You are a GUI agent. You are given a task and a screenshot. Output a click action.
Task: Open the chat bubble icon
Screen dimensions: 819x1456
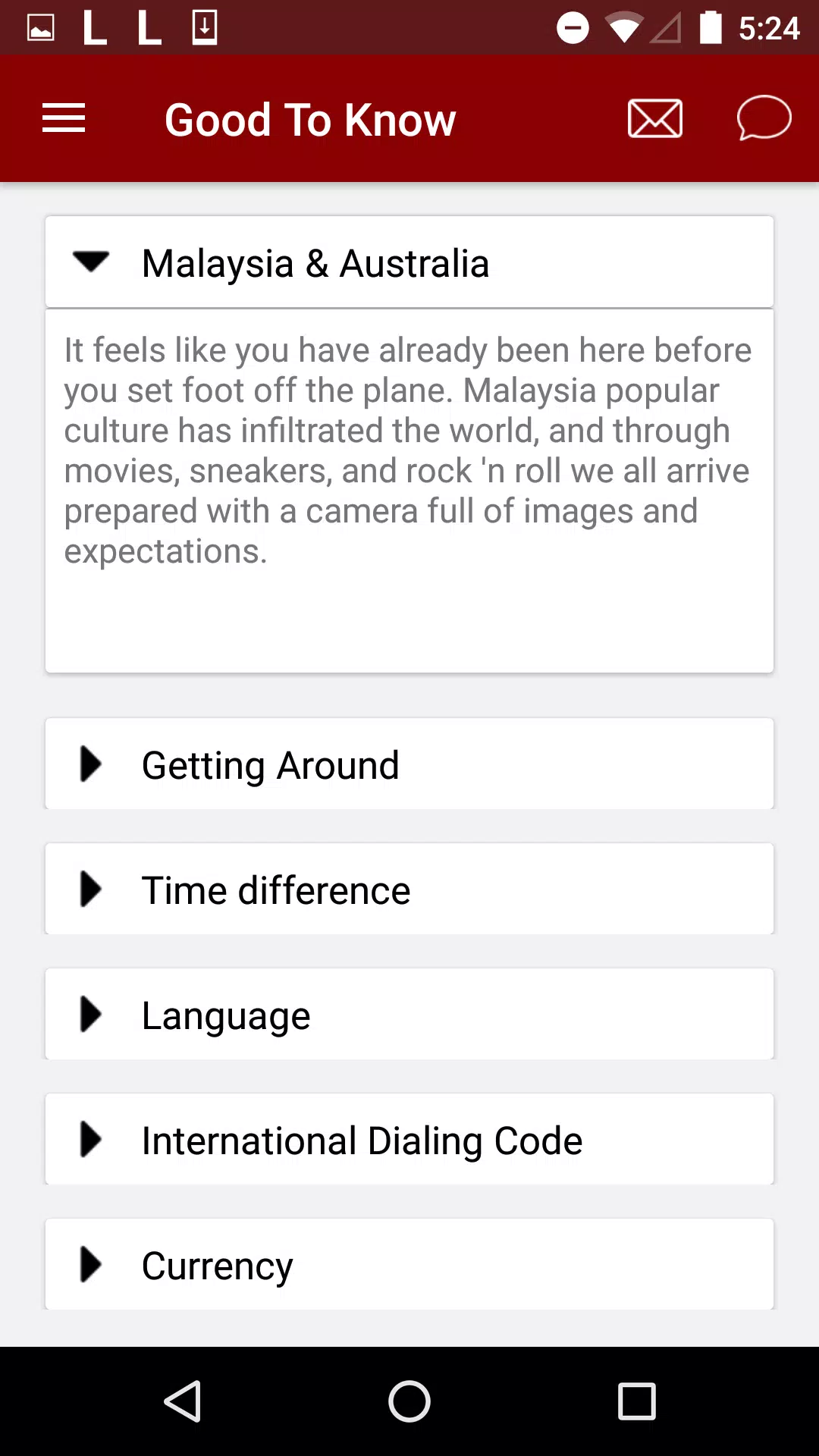point(764,118)
